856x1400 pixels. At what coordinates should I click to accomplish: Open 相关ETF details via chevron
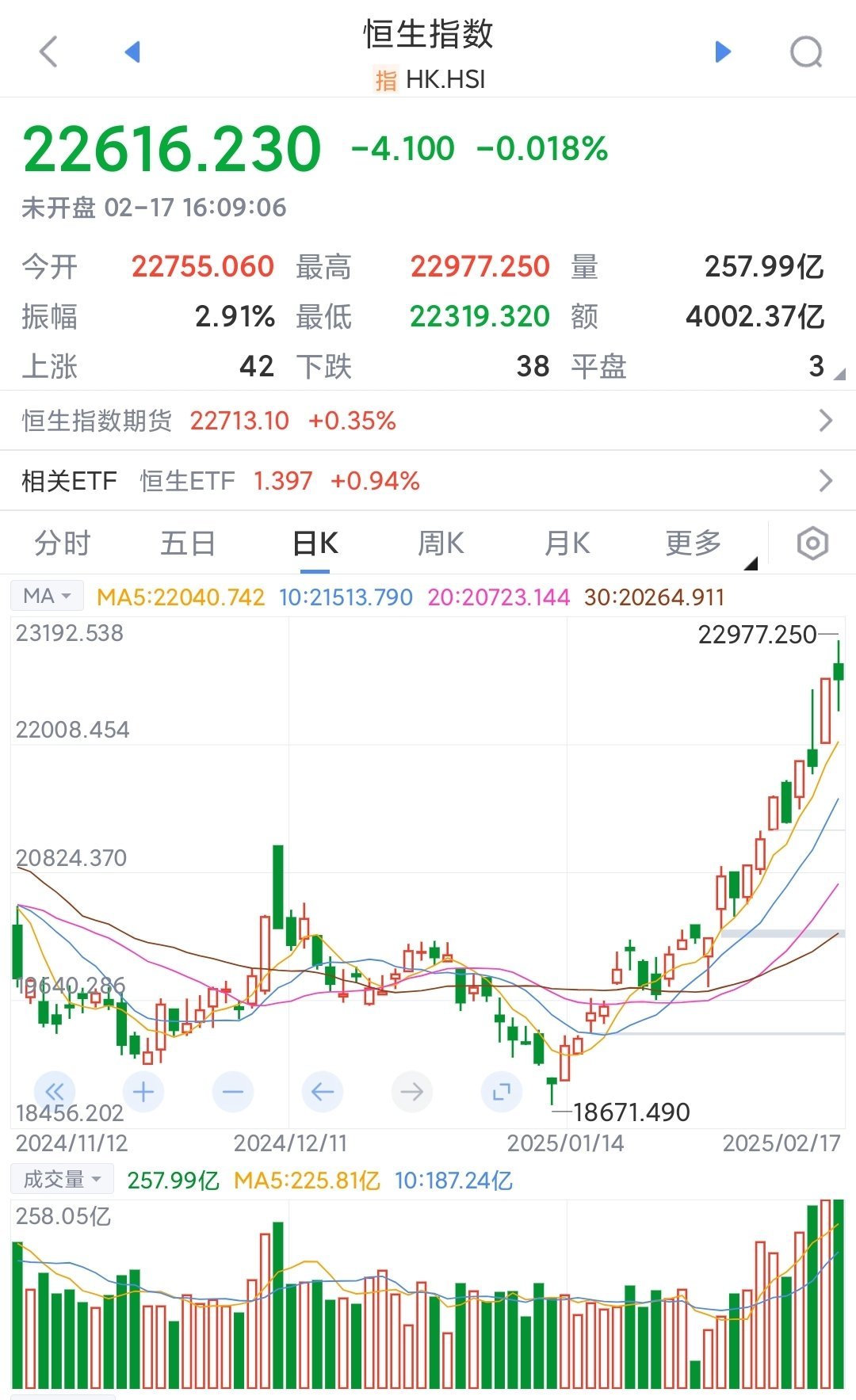827,480
